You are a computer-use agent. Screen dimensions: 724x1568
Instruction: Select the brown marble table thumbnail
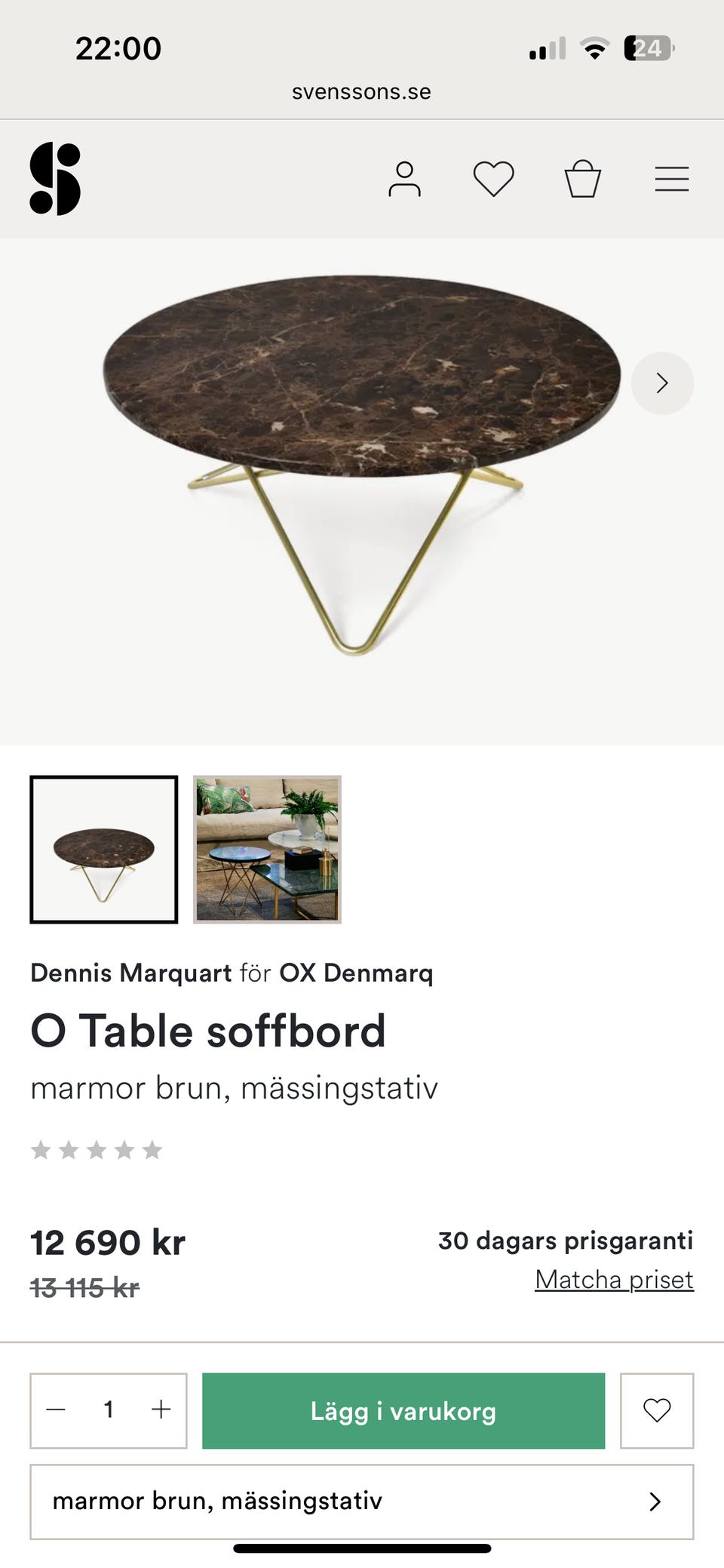pos(104,850)
